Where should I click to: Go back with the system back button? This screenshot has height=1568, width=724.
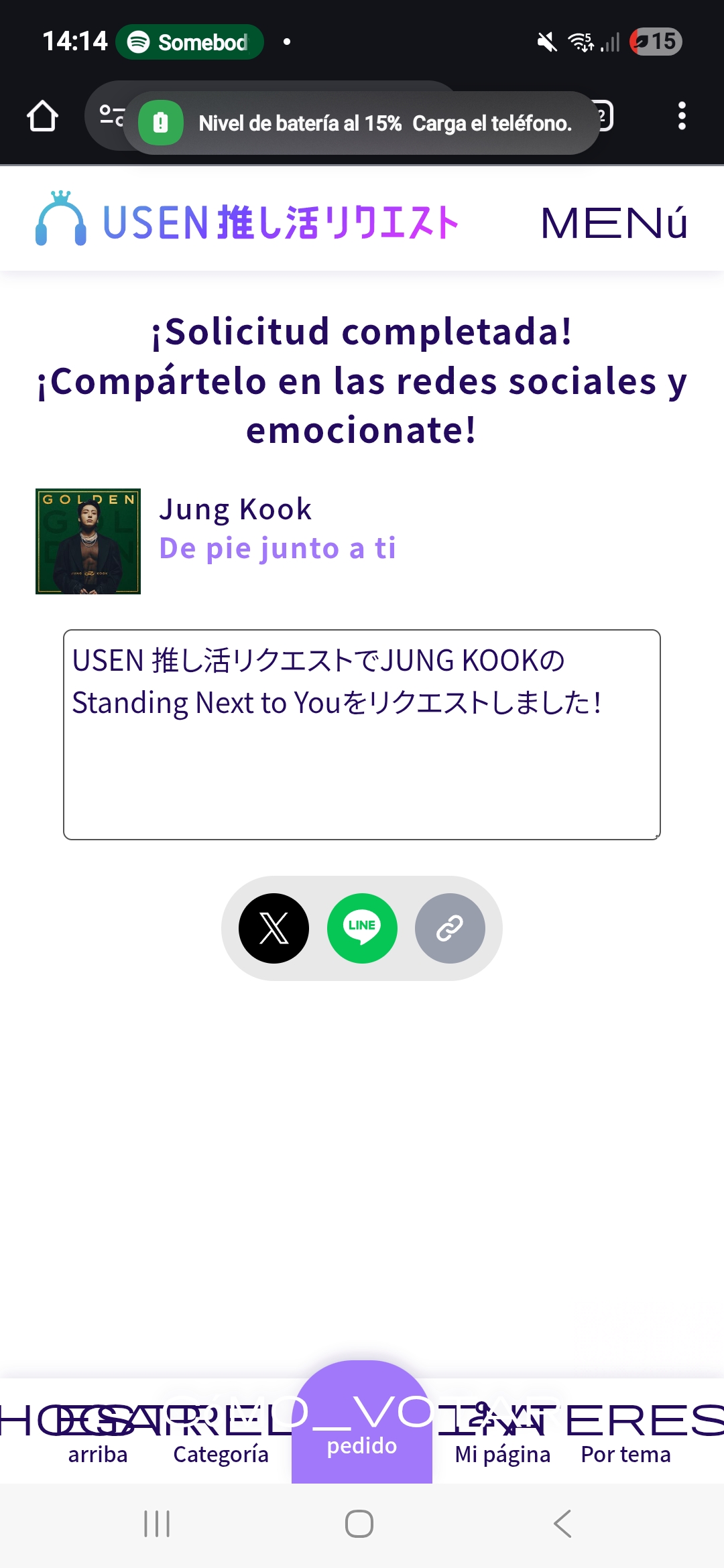tap(562, 1523)
